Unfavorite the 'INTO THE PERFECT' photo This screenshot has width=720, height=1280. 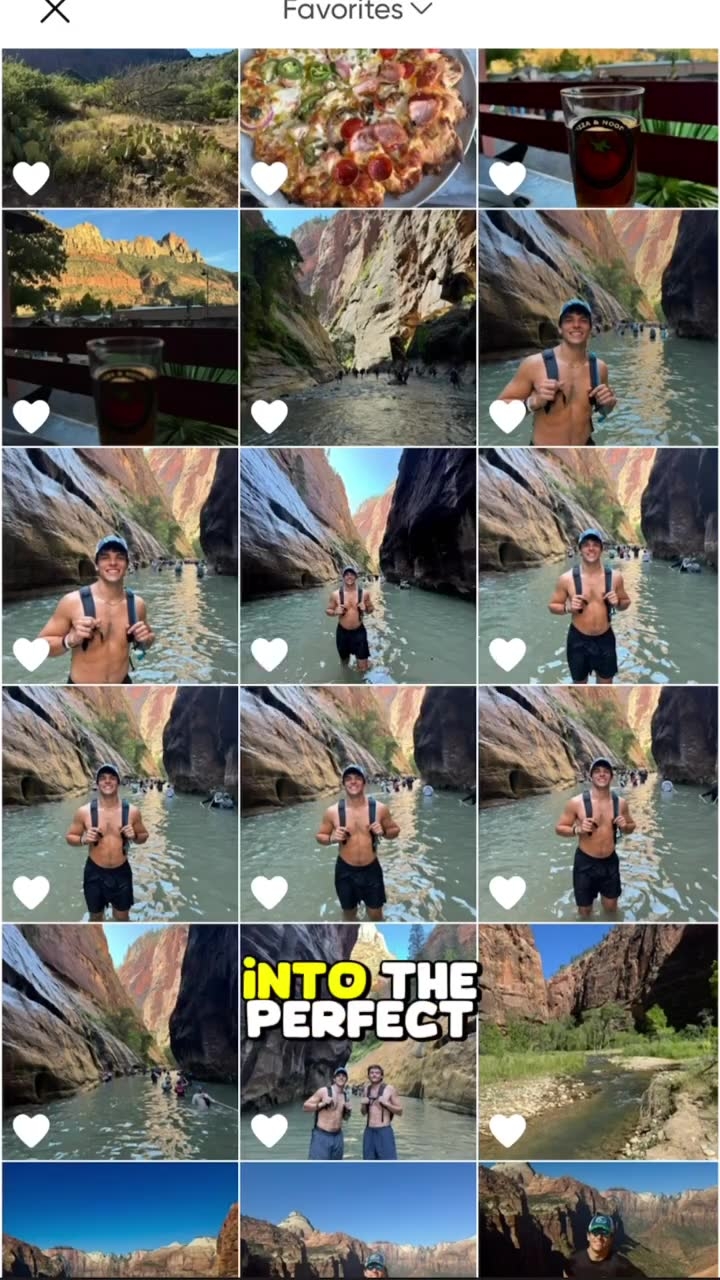pyautogui.click(x=269, y=1130)
